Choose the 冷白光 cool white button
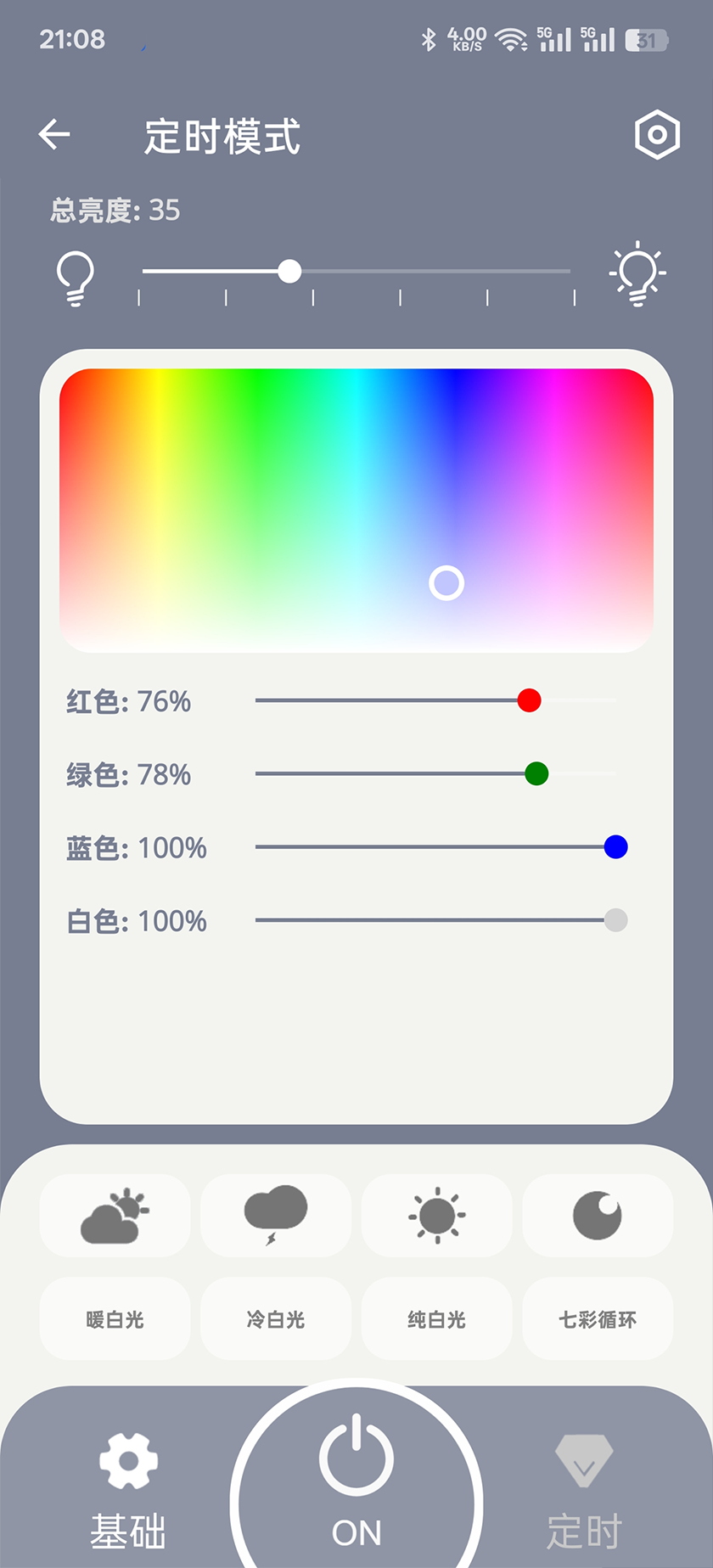Screen dimensions: 713x1568 coord(275,1318)
